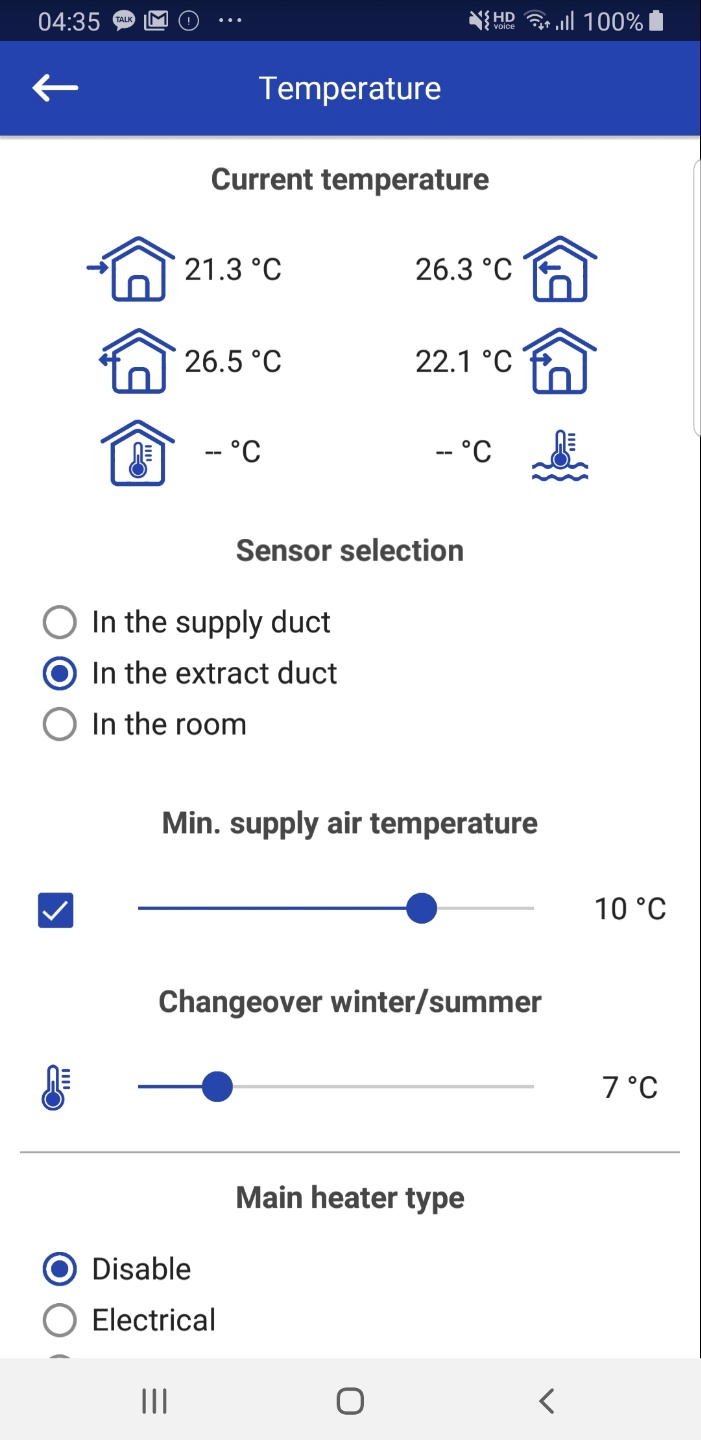Open recent apps from the navigation bar

pyautogui.click(x=154, y=1401)
